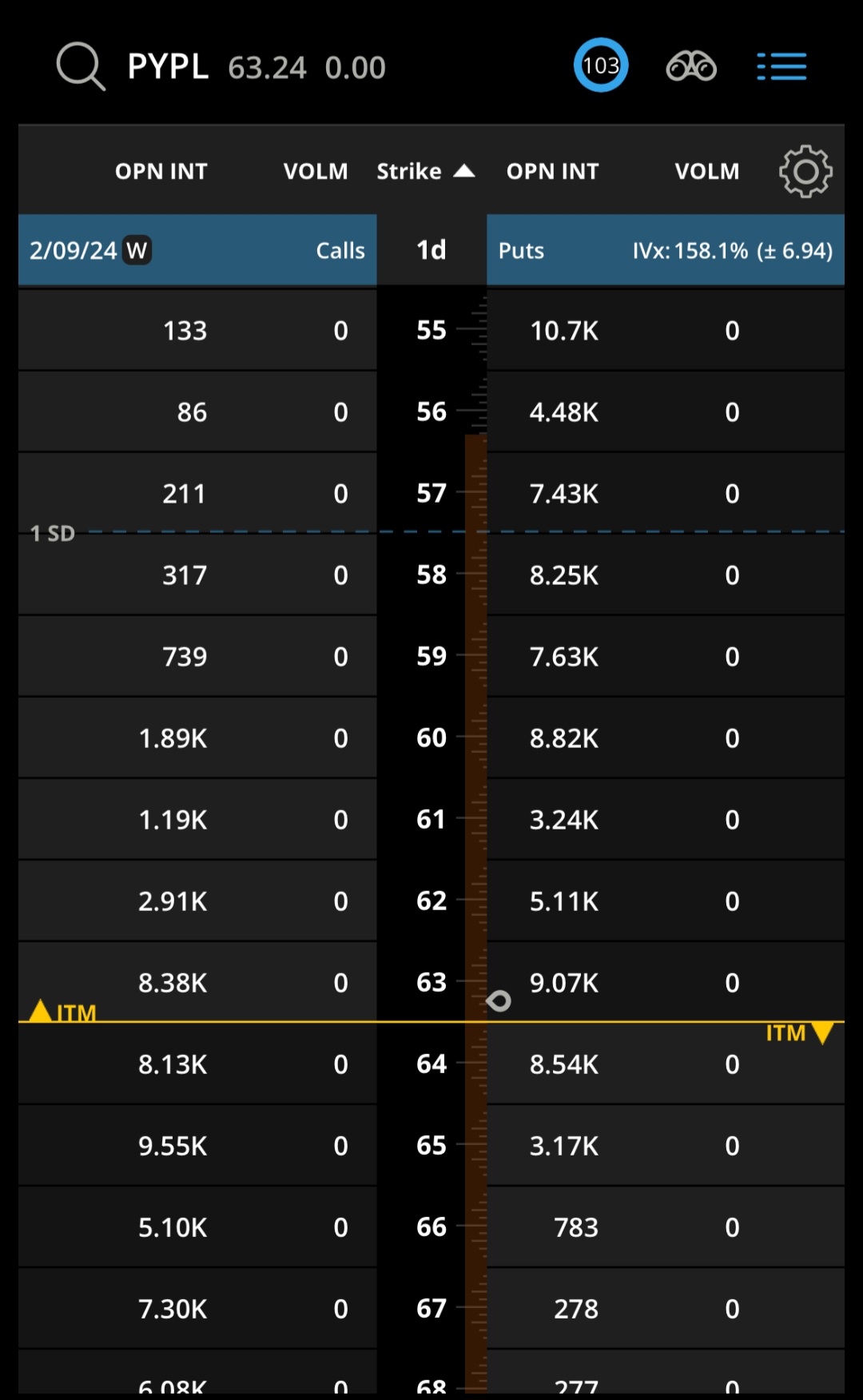Collapse the 2/09/24 weekly expiration header

click(197, 250)
